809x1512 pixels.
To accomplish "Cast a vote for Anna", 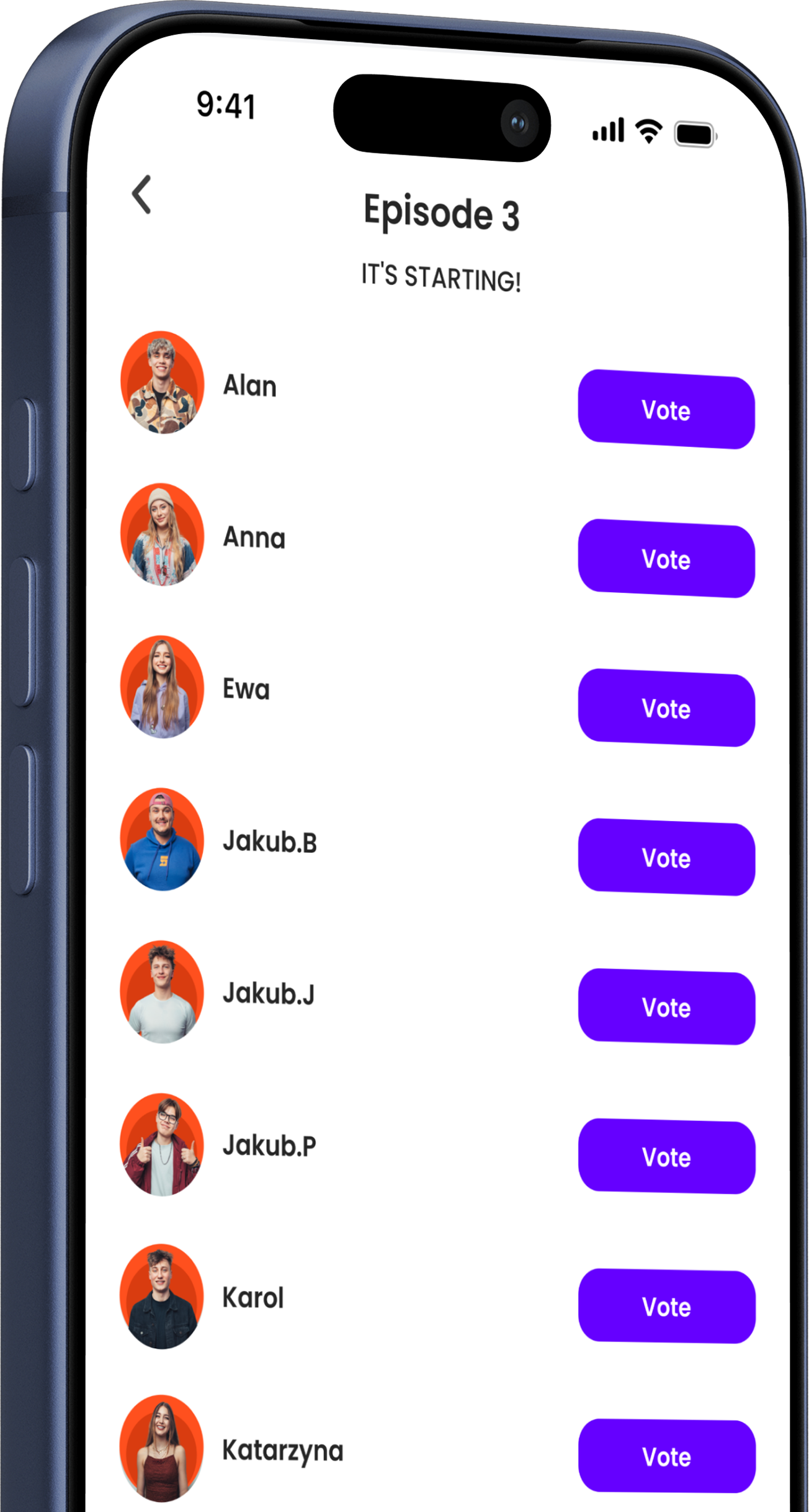I will (666, 559).
